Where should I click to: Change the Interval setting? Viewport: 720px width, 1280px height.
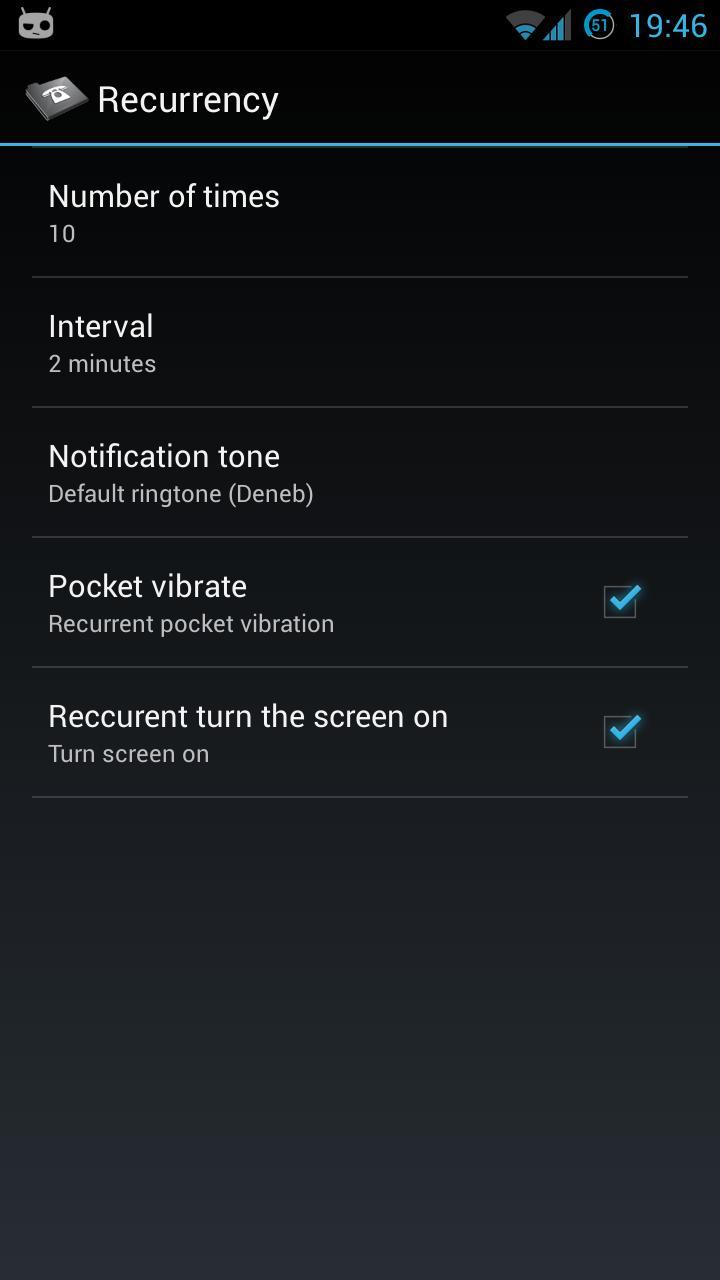point(360,343)
